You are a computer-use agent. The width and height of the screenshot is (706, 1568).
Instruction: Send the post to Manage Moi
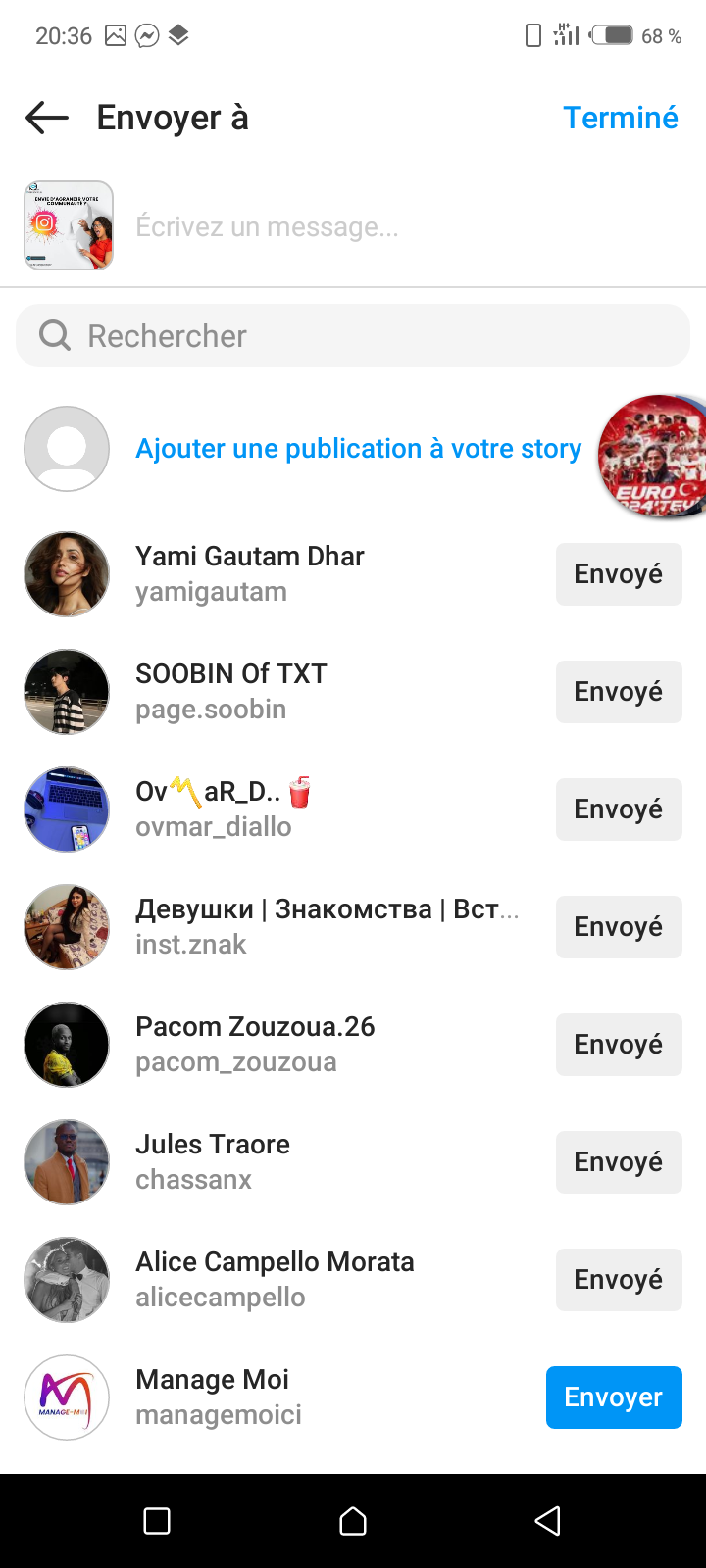(613, 1396)
